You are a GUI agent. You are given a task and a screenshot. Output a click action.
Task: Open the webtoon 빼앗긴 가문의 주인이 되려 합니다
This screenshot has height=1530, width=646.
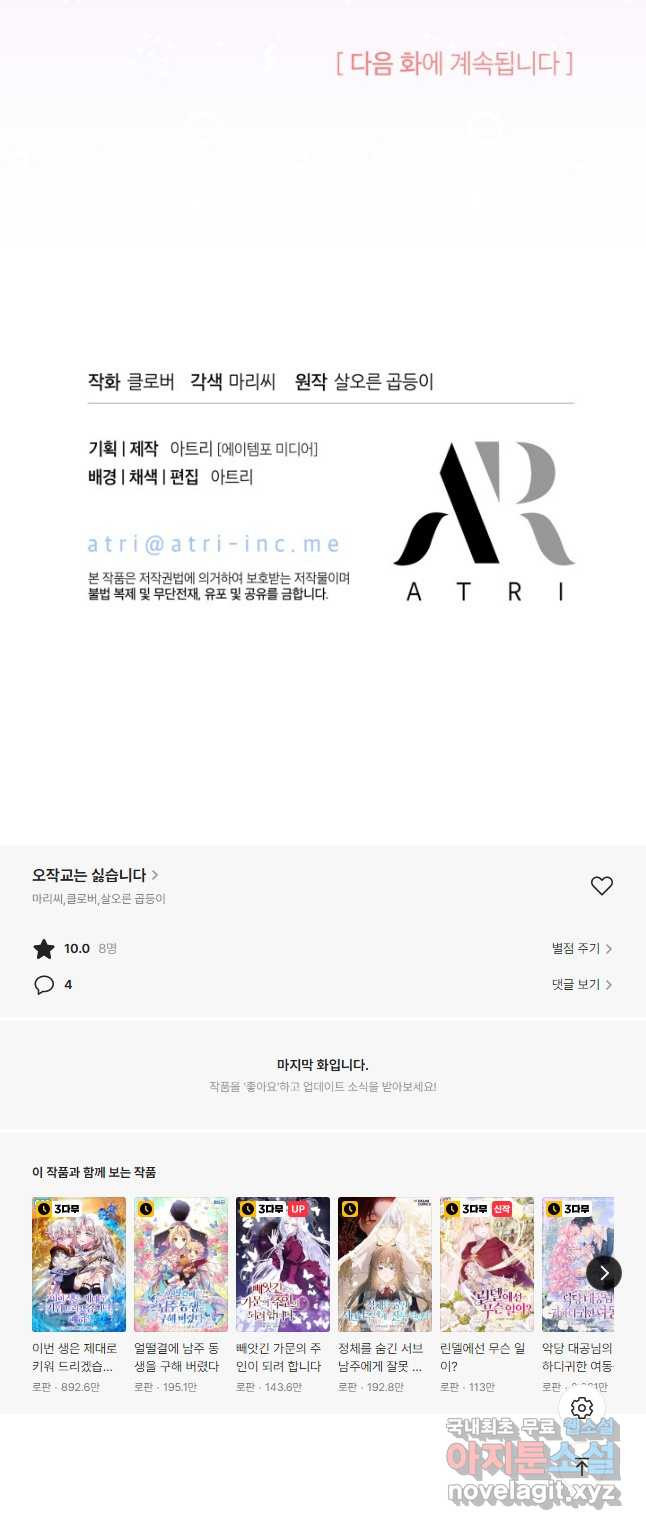[x=283, y=1264]
